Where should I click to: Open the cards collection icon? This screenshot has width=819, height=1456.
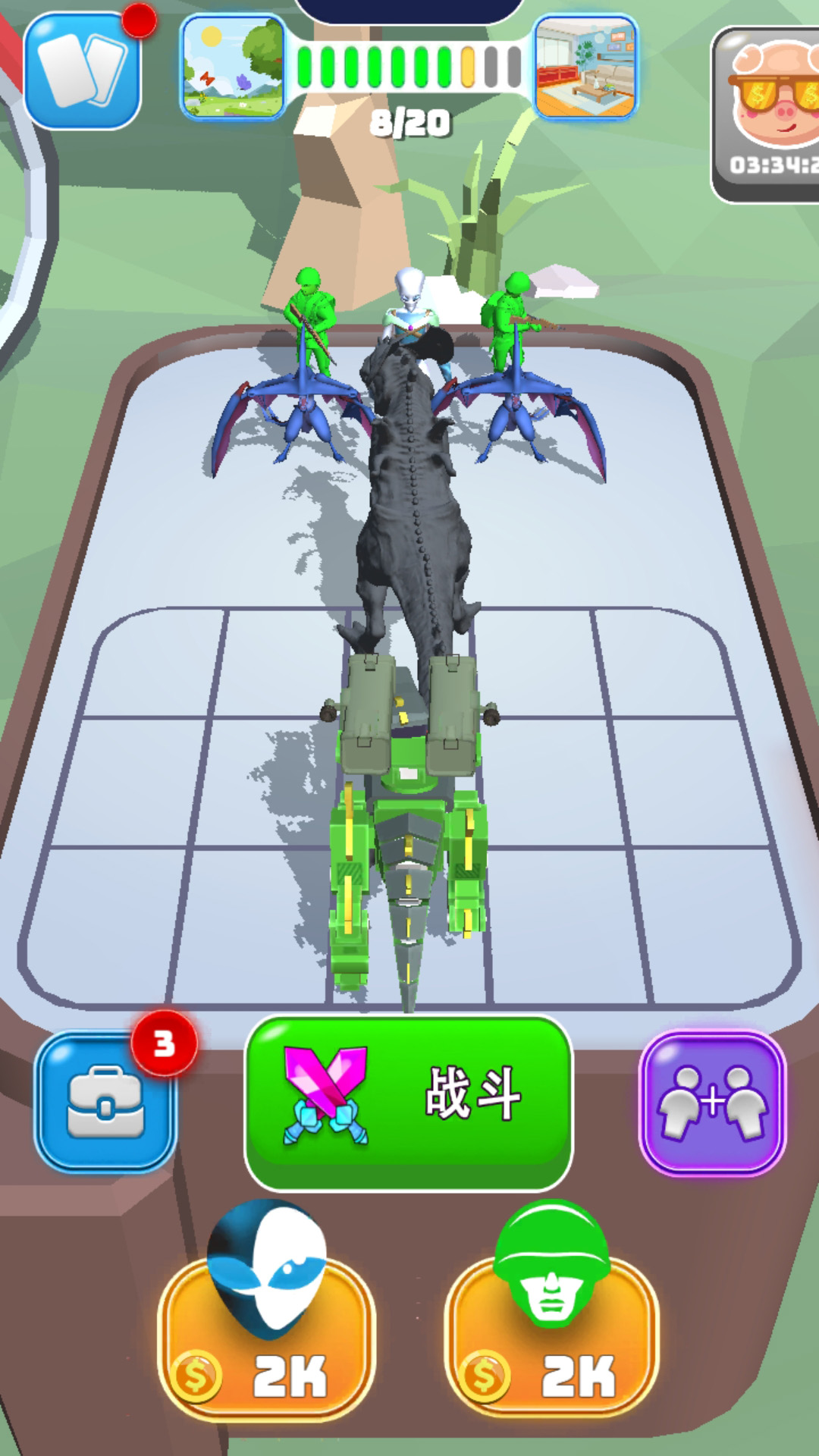(x=82, y=70)
